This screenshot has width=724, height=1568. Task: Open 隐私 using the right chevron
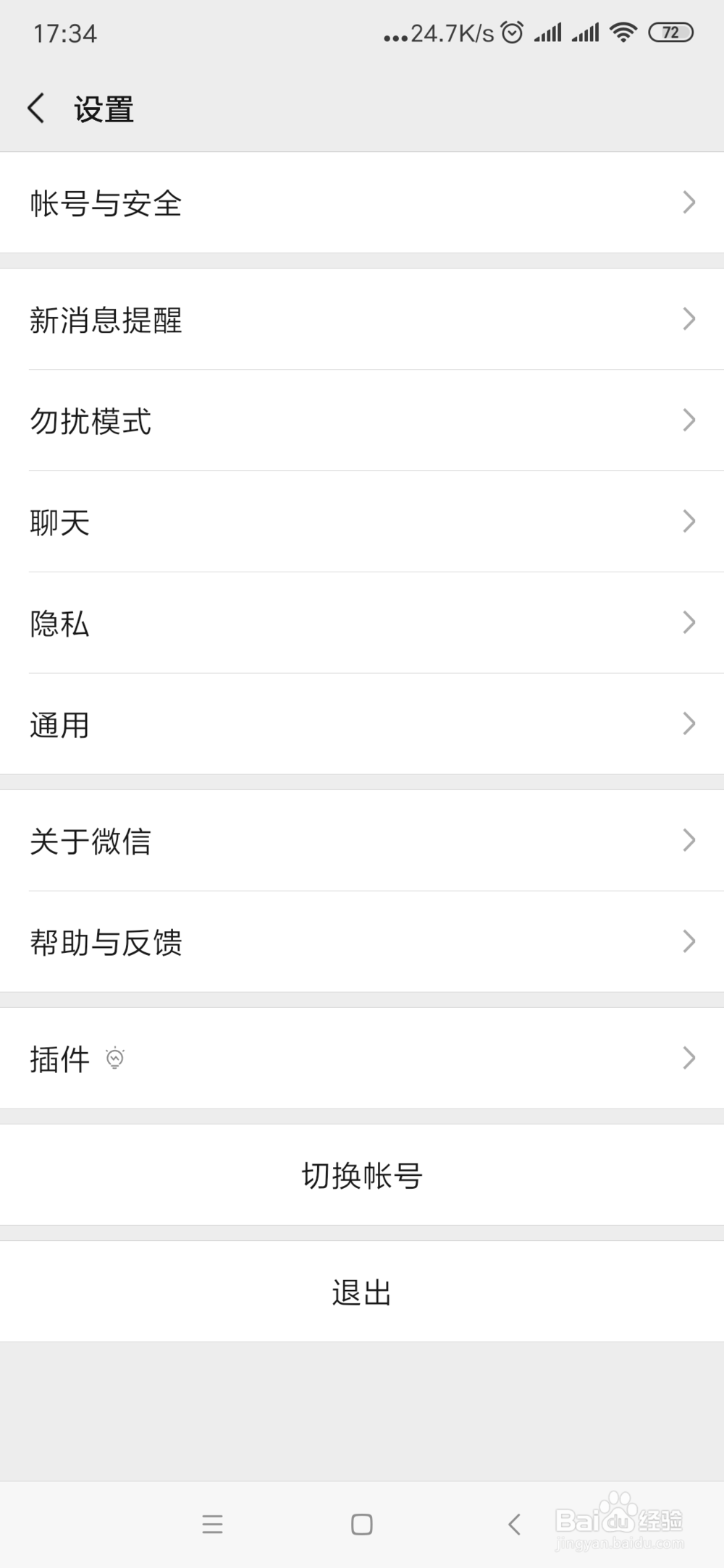688,623
